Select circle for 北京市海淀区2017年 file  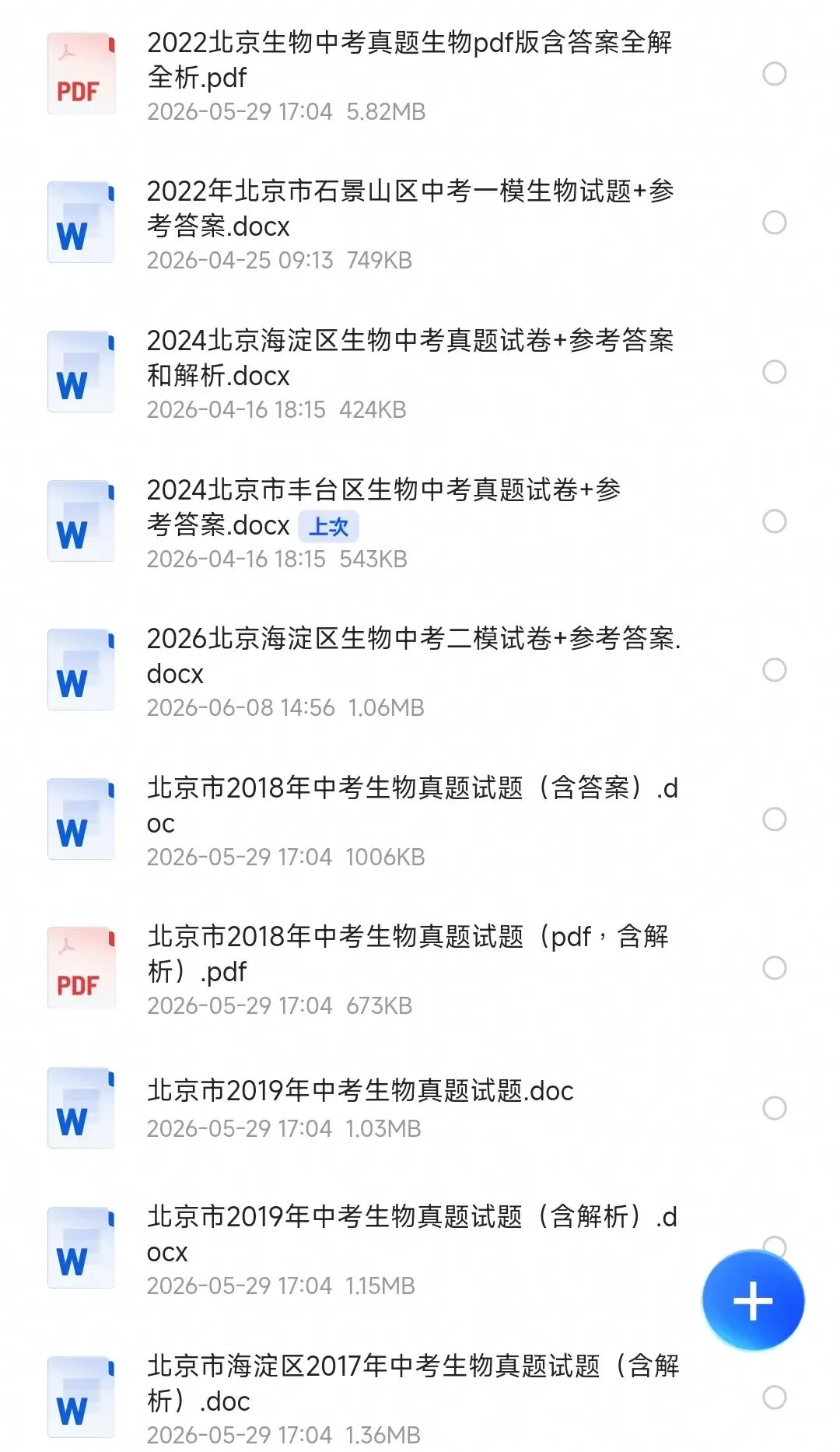(x=774, y=1398)
